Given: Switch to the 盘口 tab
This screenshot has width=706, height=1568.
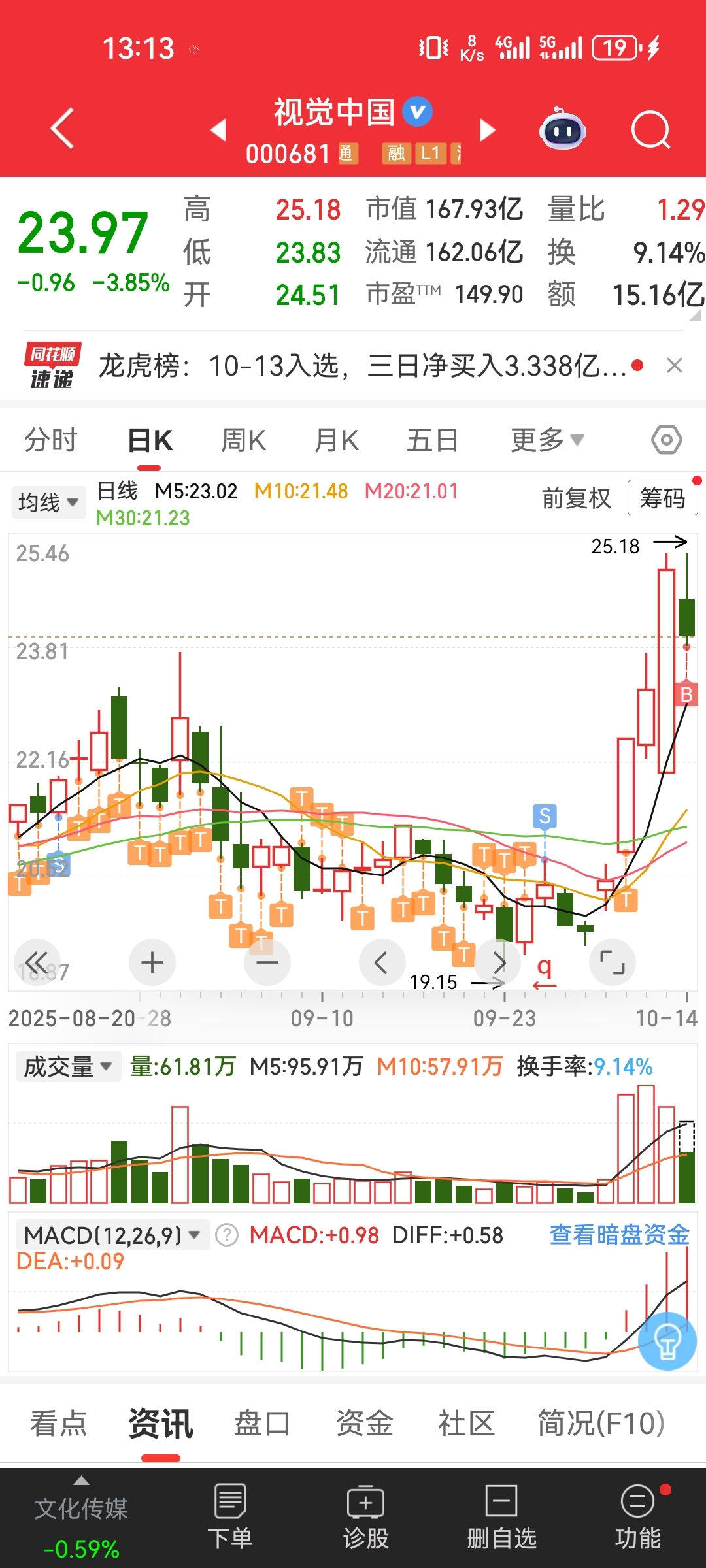Looking at the screenshot, I should [261, 1423].
